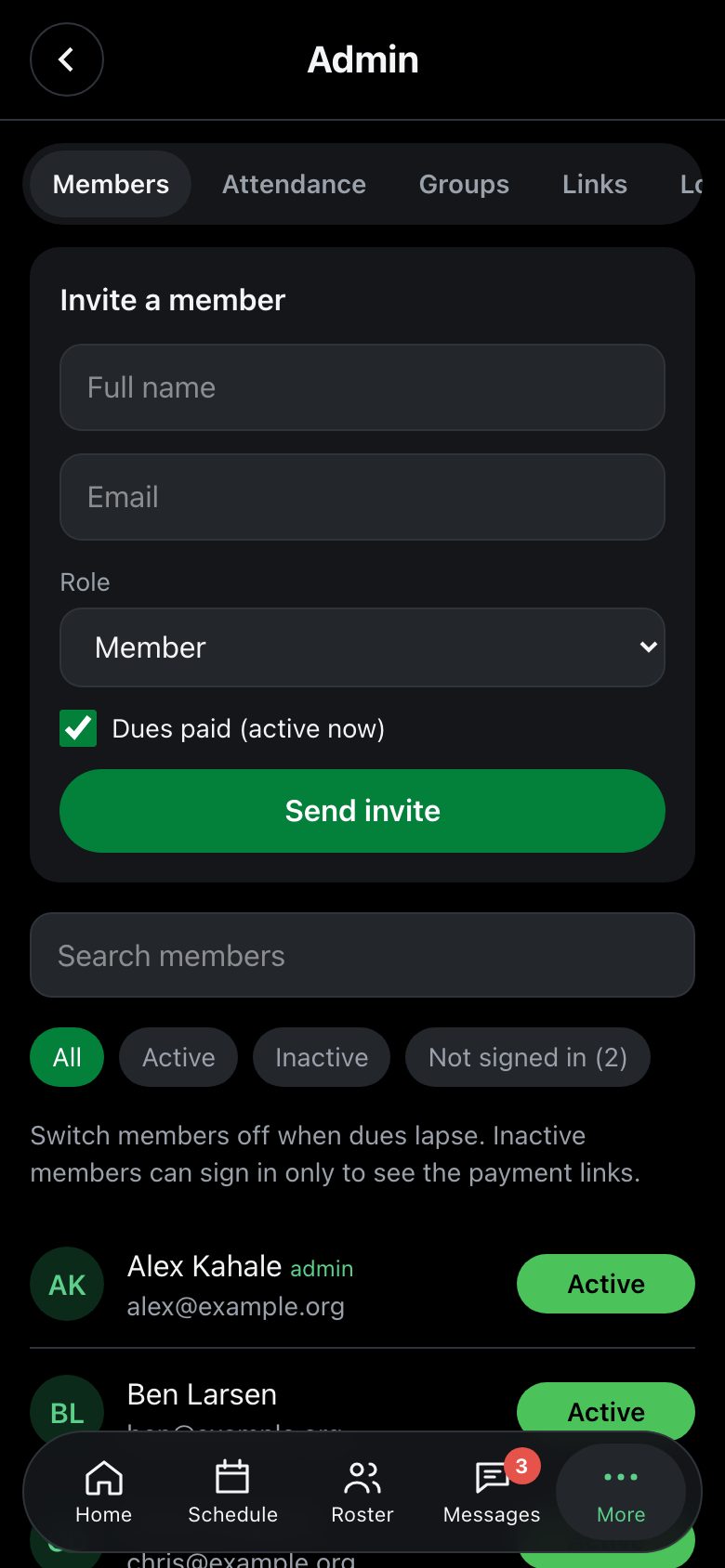This screenshot has height=1568, width=725.
Task: Focus the Email input field
Action: [x=362, y=497]
